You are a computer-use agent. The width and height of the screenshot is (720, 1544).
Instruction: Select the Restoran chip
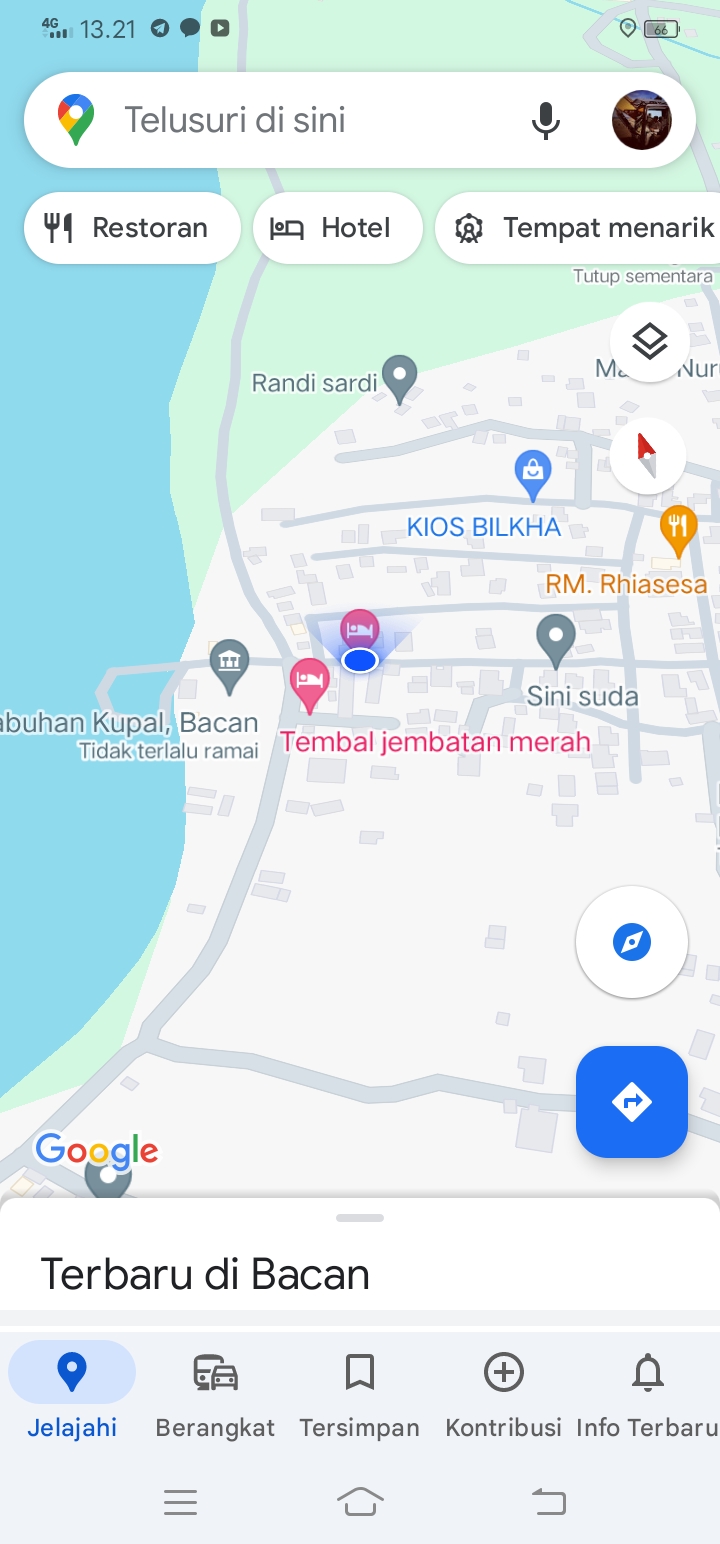click(x=132, y=228)
